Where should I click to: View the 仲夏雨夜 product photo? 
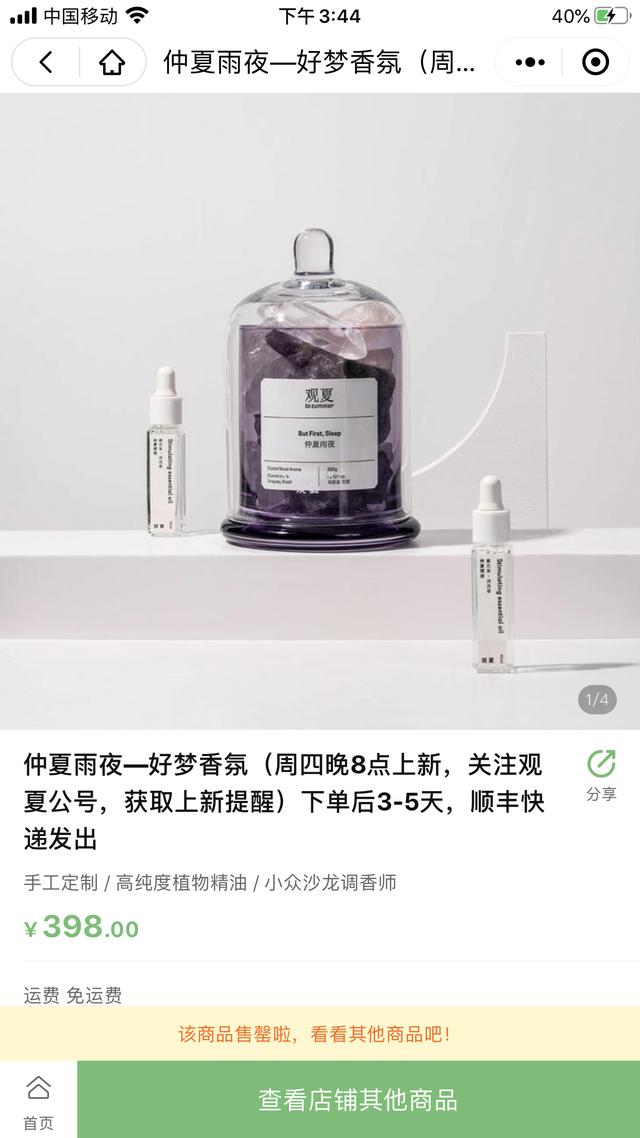point(320,410)
